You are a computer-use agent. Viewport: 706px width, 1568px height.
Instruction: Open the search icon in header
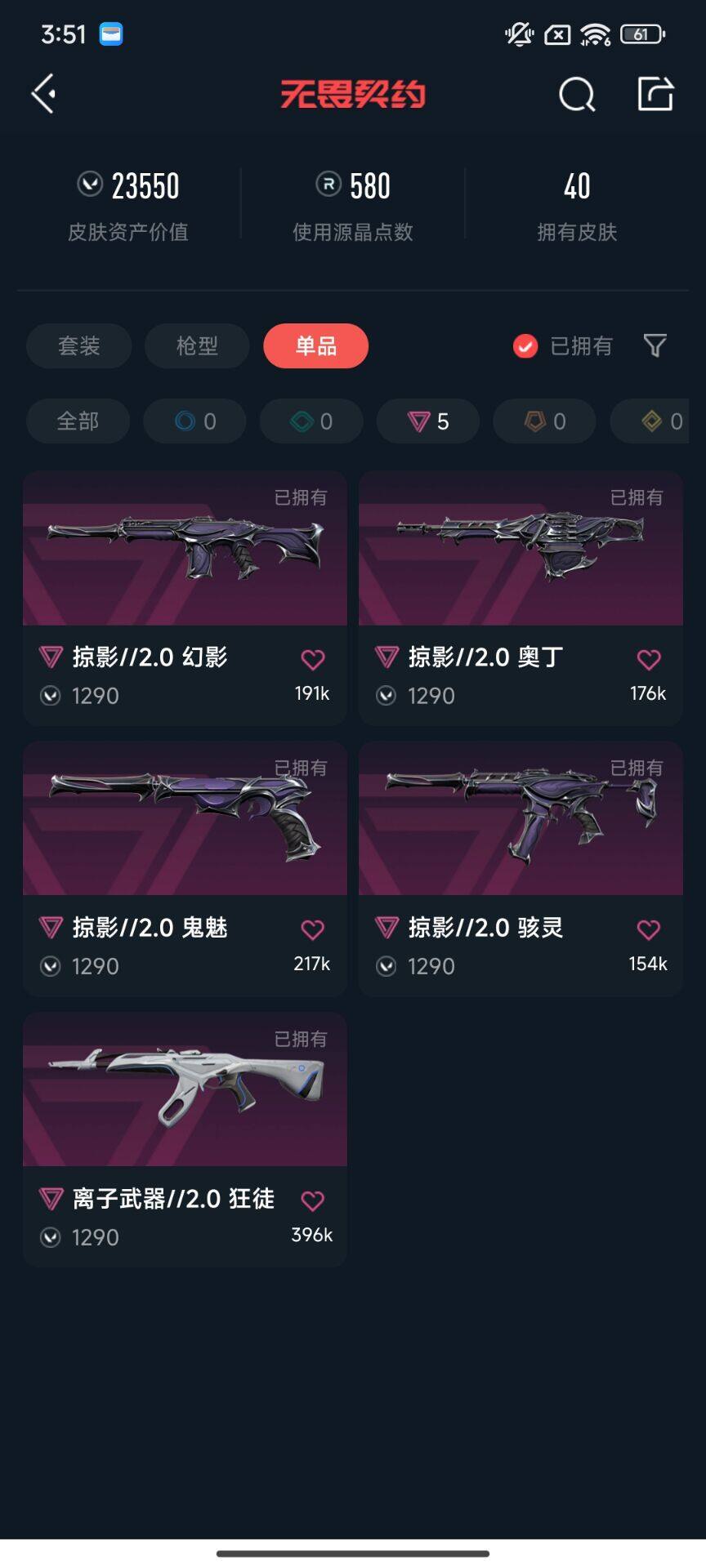577,95
